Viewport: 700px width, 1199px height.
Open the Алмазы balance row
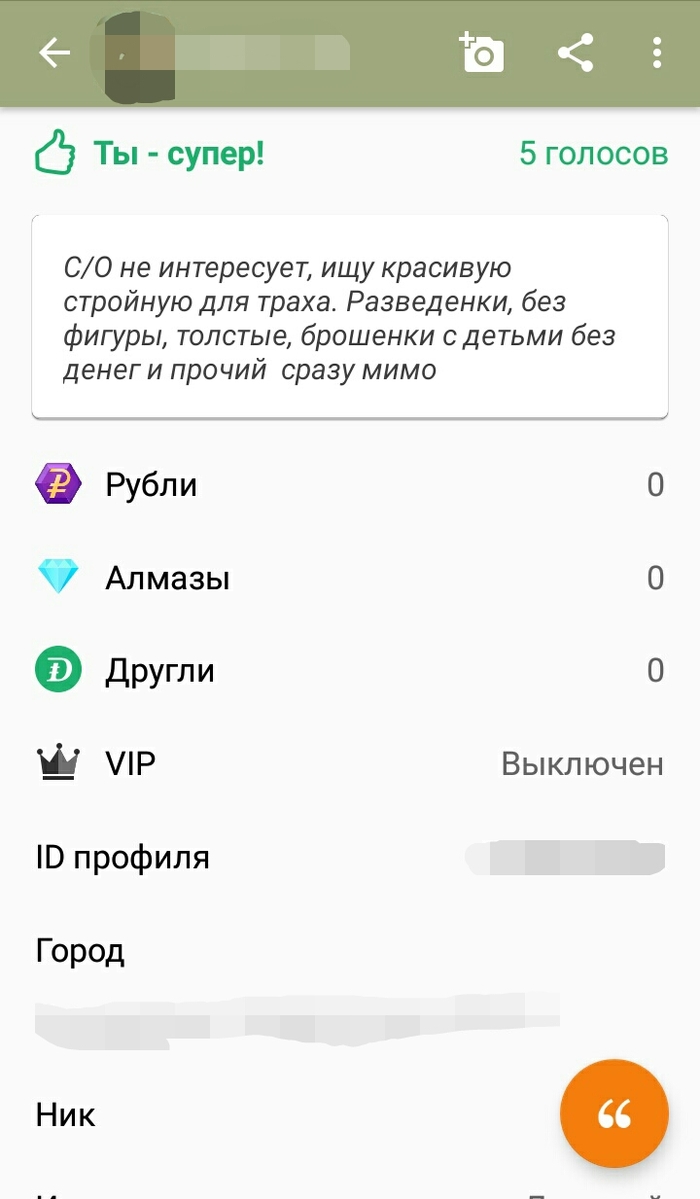[350, 577]
